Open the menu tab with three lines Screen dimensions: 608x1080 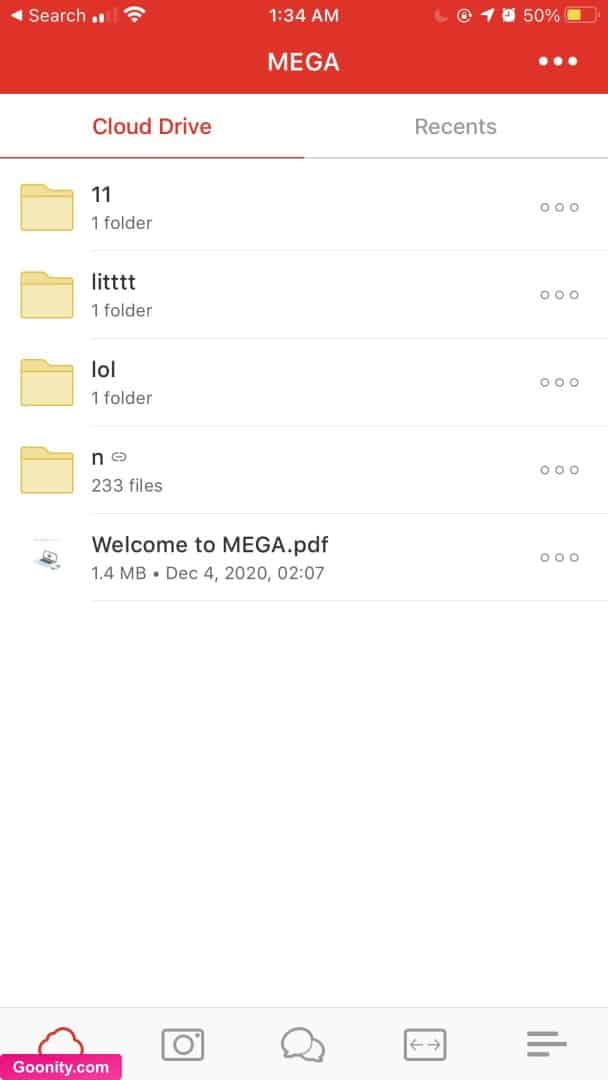click(546, 1044)
